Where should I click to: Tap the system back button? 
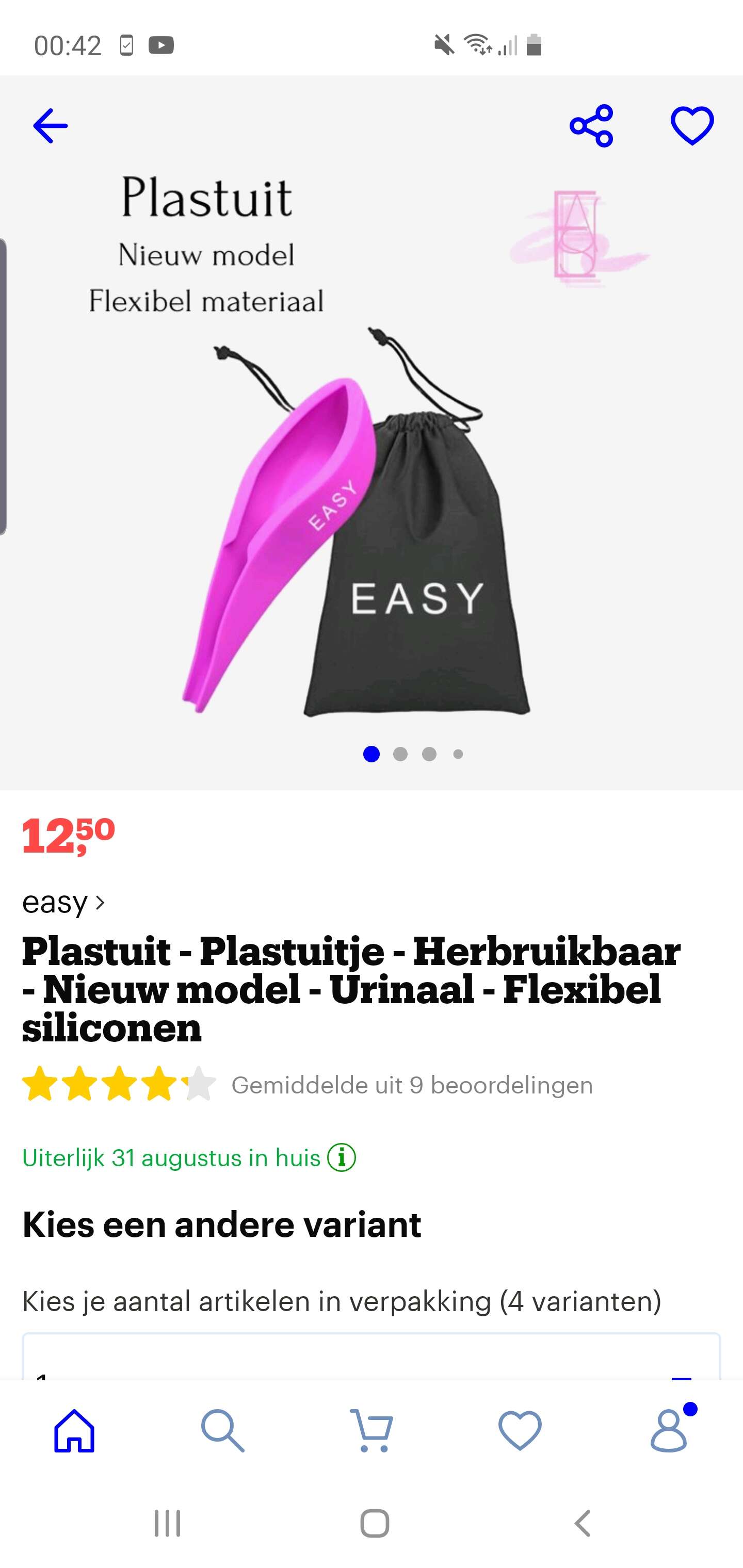(x=582, y=1524)
